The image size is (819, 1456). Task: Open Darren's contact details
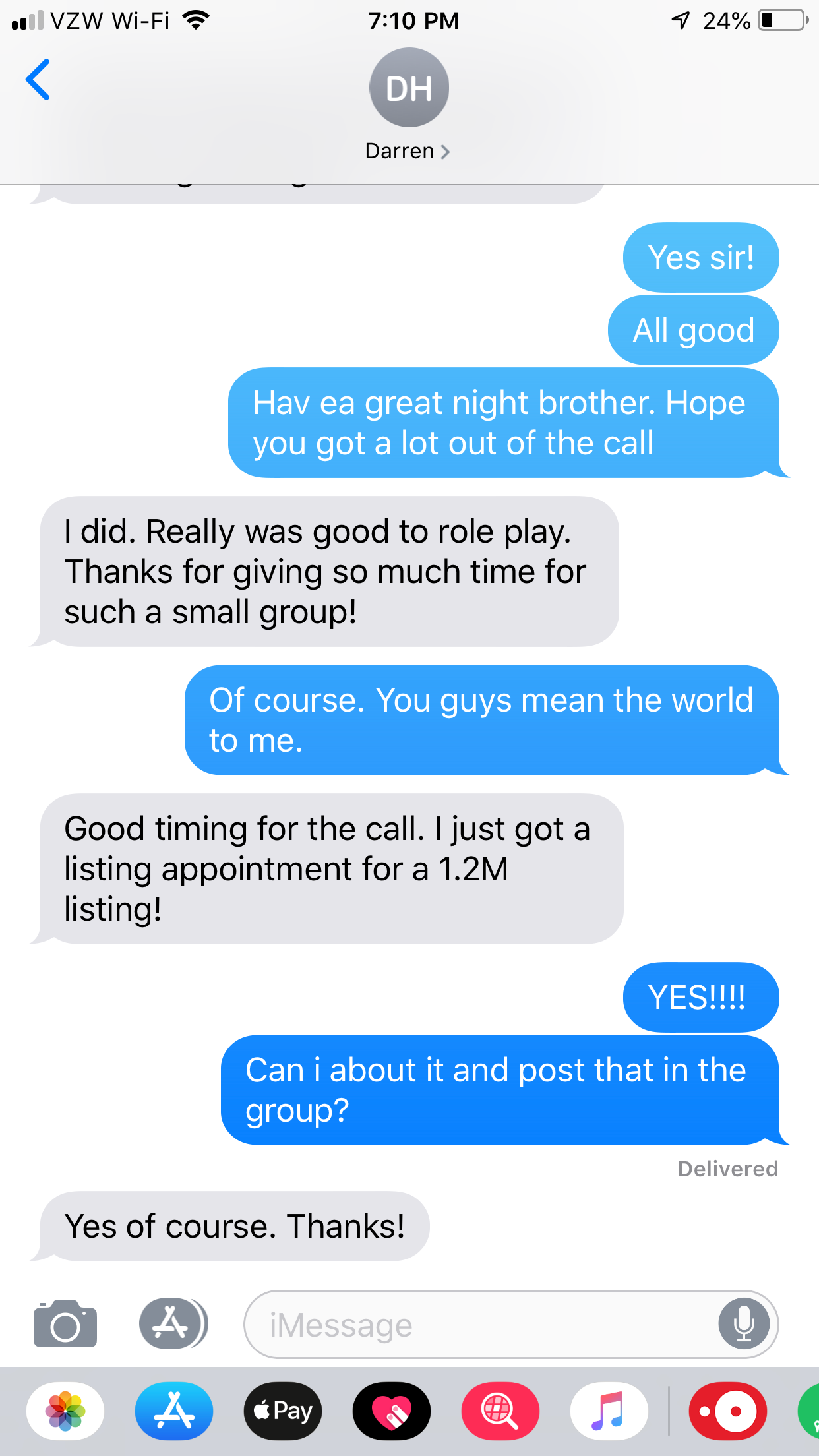click(x=408, y=151)
